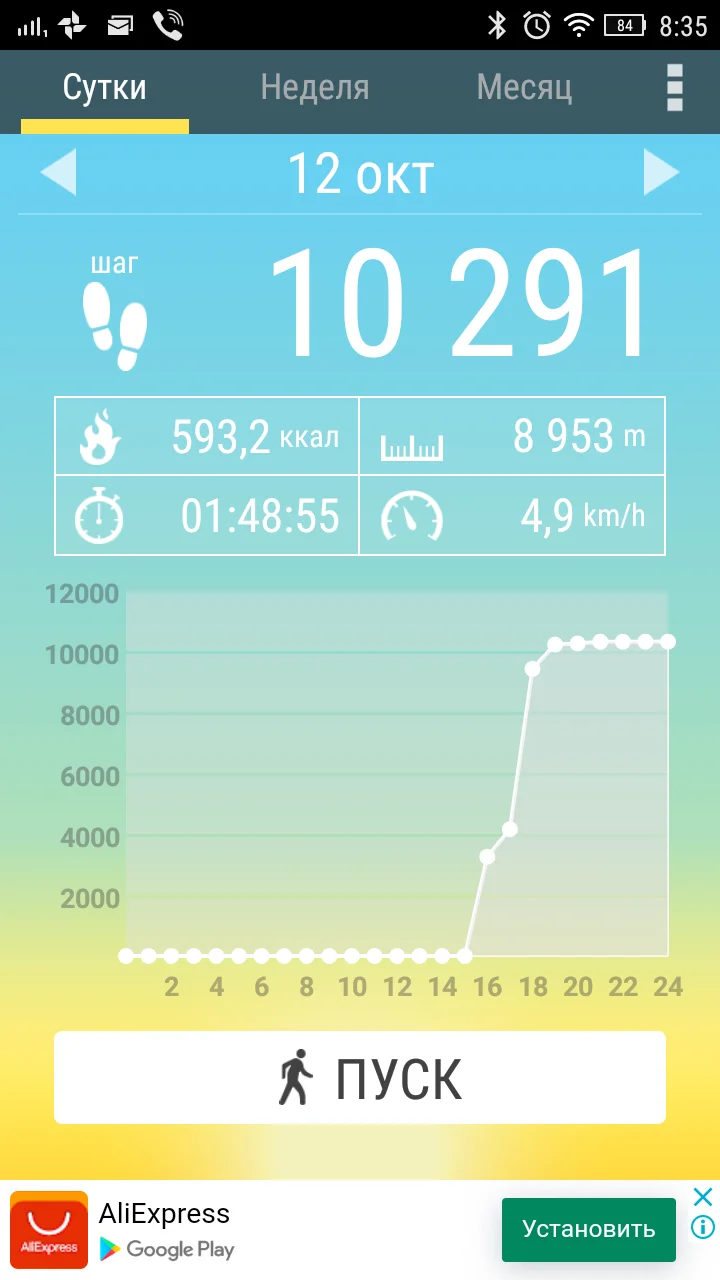The image size is (720, 1280).
Task: Open the ad info icon
Action: pos(703,1227)
